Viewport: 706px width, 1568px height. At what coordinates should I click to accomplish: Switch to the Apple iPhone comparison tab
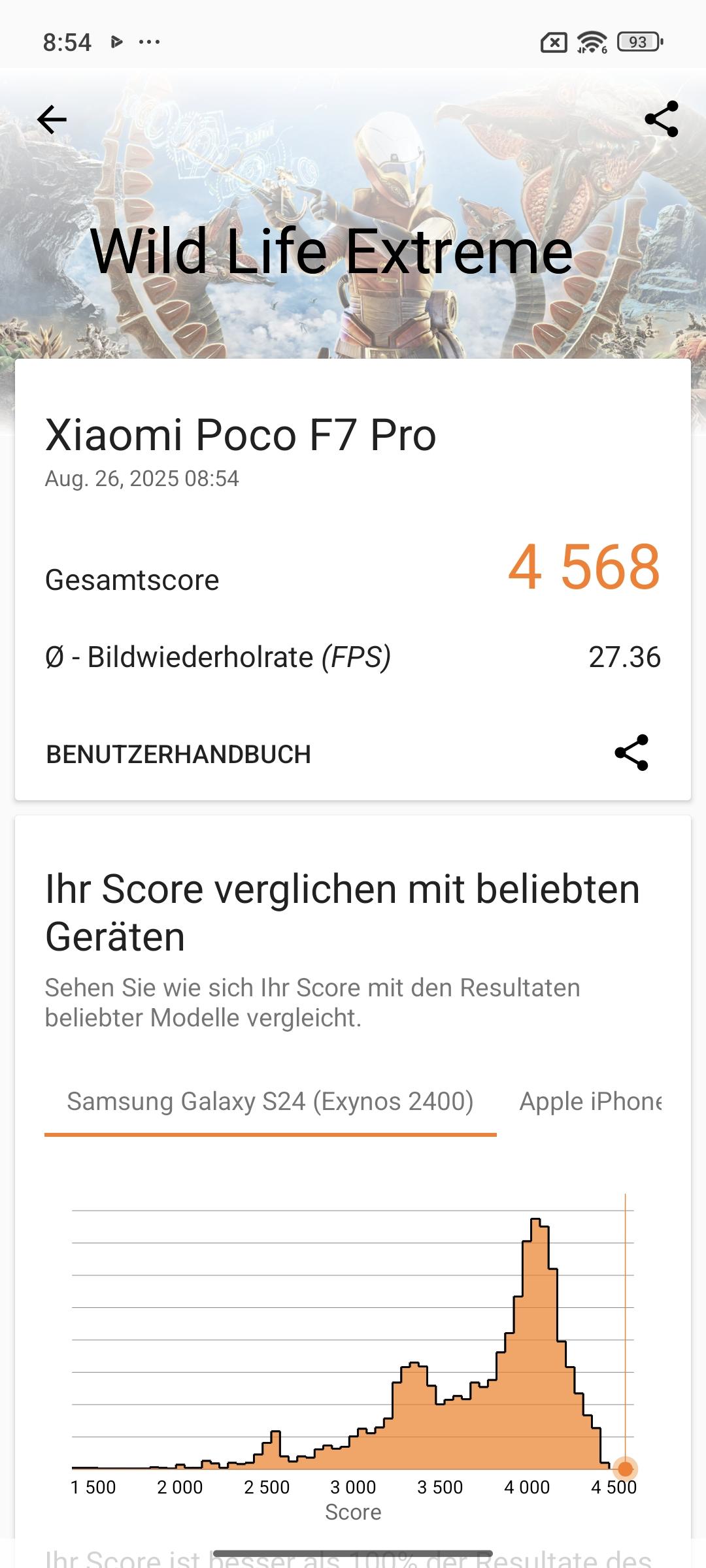(x=590, y=1102)
